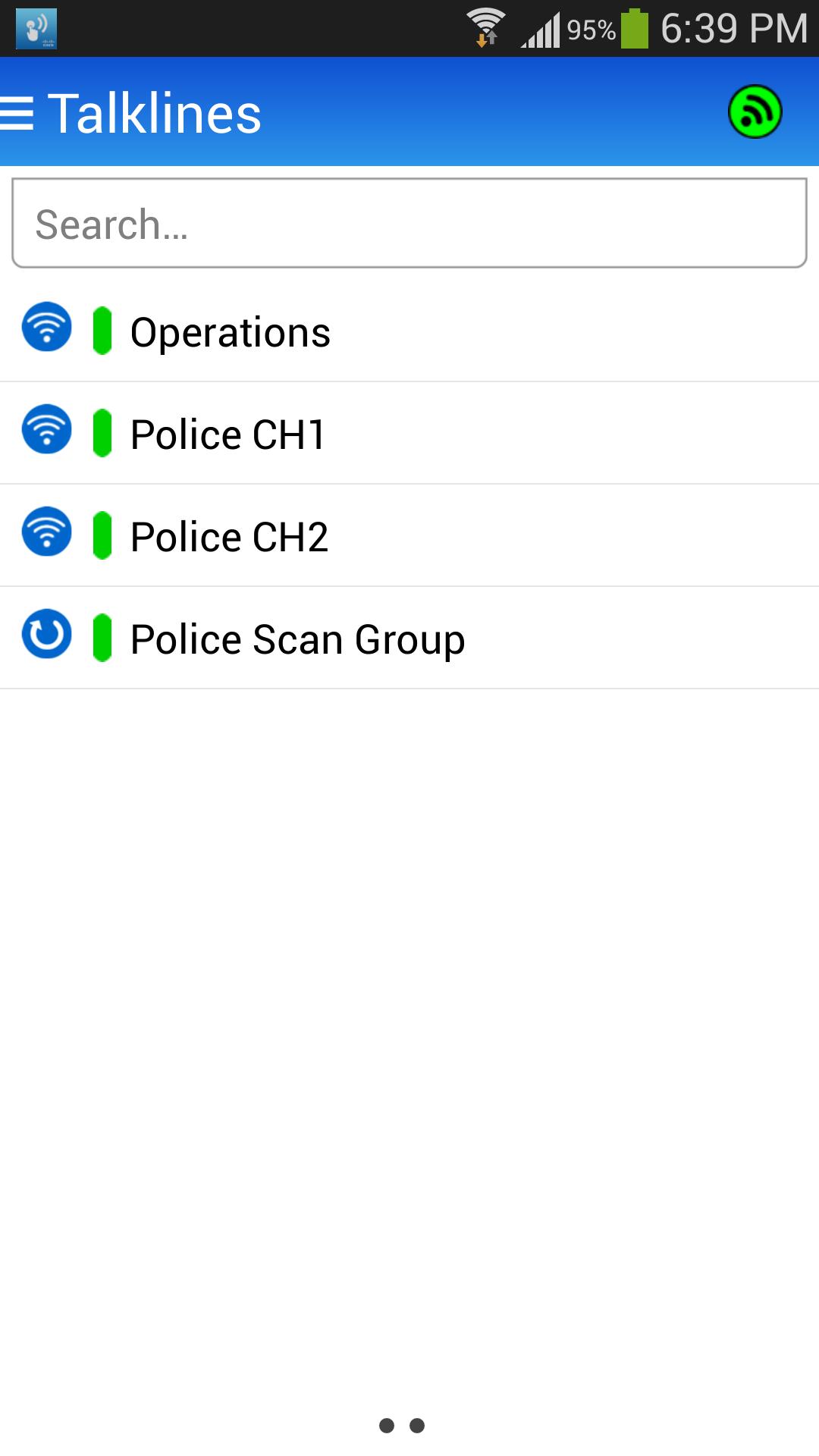
Task: Tap the Wi-Fi status bar icon
Action: click(485, 27)
